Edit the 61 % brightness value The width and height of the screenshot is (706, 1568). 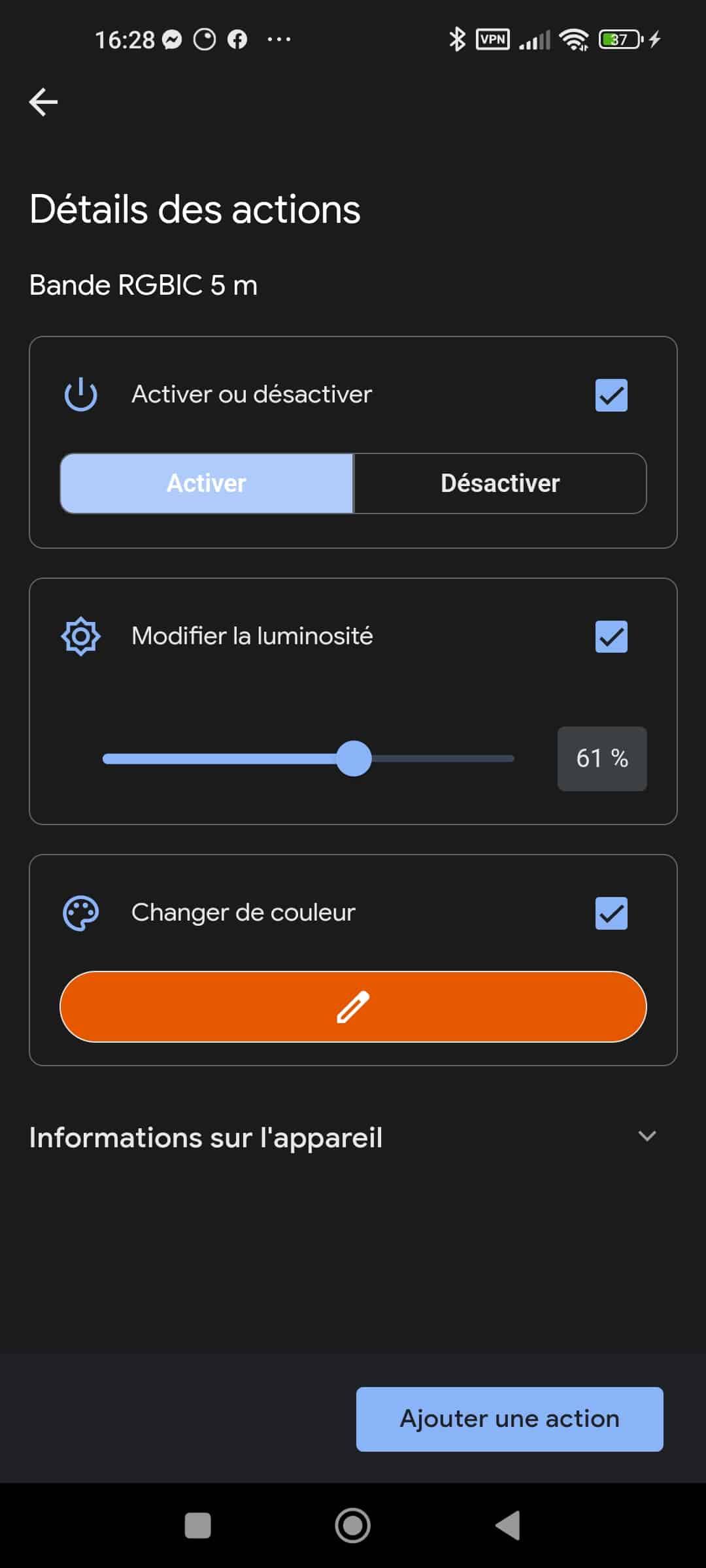click(602, 759)
